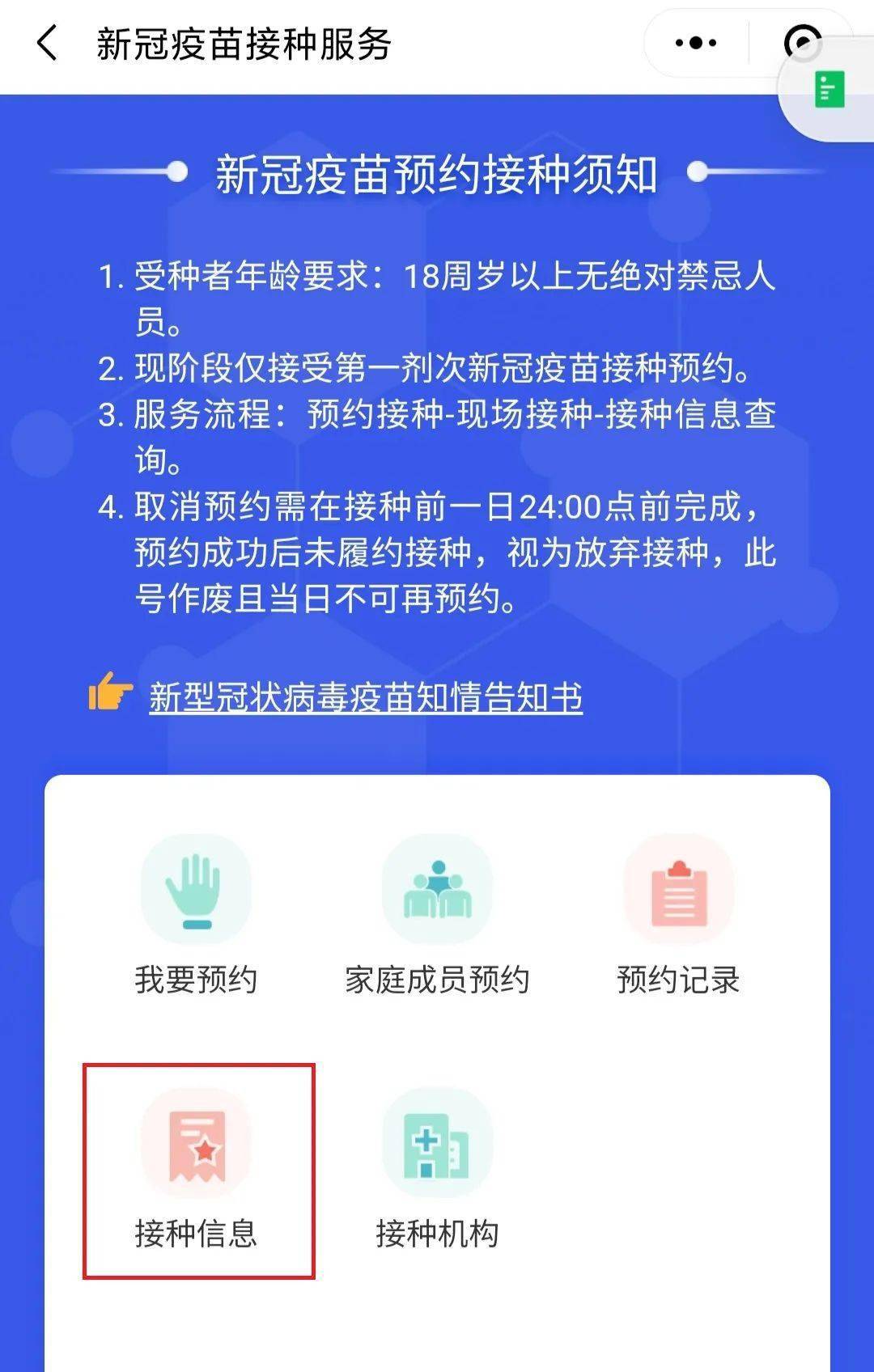Go back from 新冠疫苗接种服务 page
Screen dimensions: 874x1372
click(47, 43)
